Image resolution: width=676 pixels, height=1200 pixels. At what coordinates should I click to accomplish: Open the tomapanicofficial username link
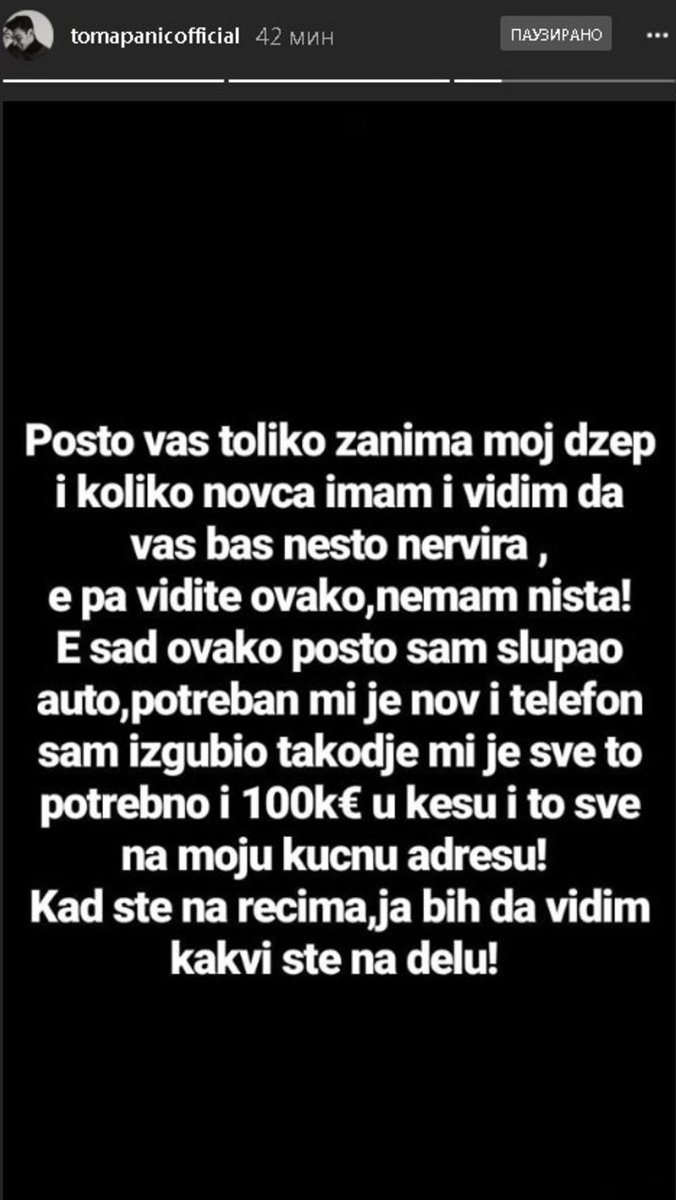(155, 36)
